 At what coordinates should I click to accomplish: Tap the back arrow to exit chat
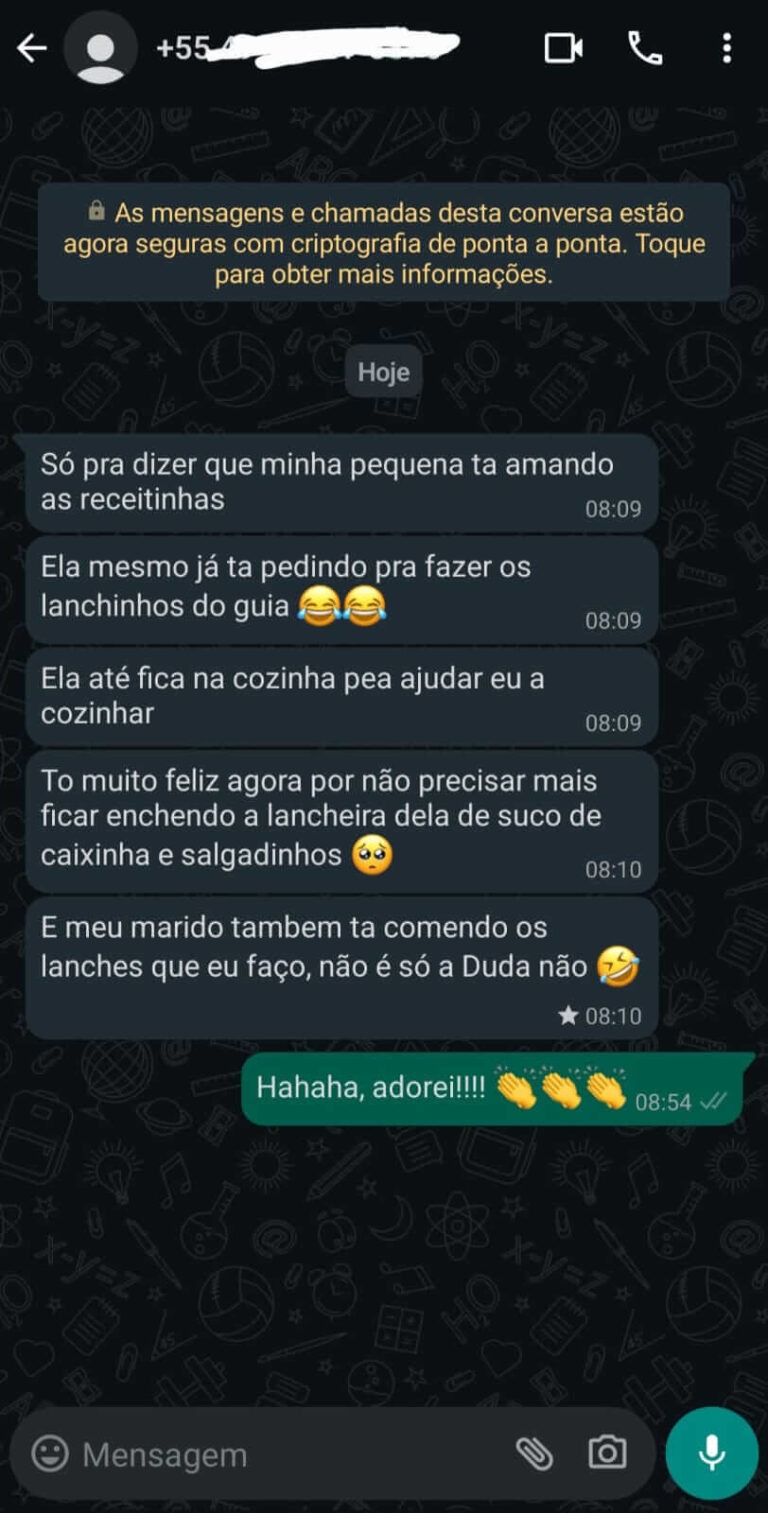[30, 47]
